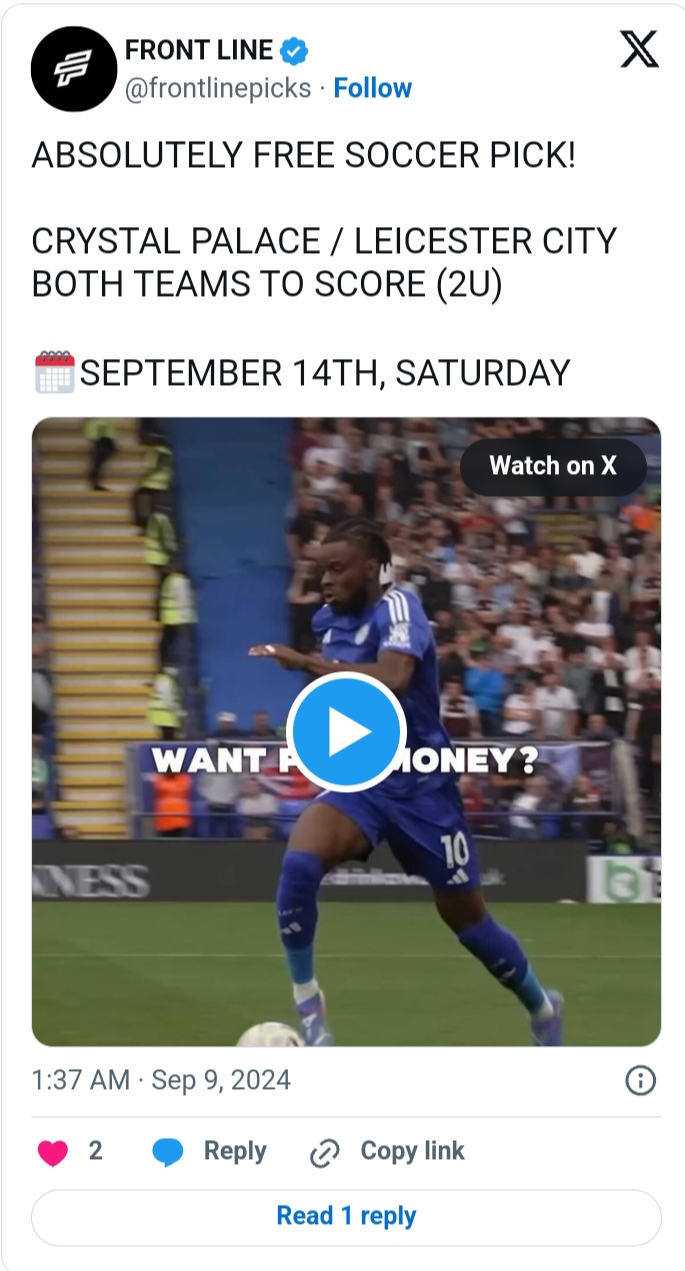Image resolution: width=685 pixels, height=1271 pixels.
Task: Open the tweet timestamp link
Action: [x=161, y=1080]
